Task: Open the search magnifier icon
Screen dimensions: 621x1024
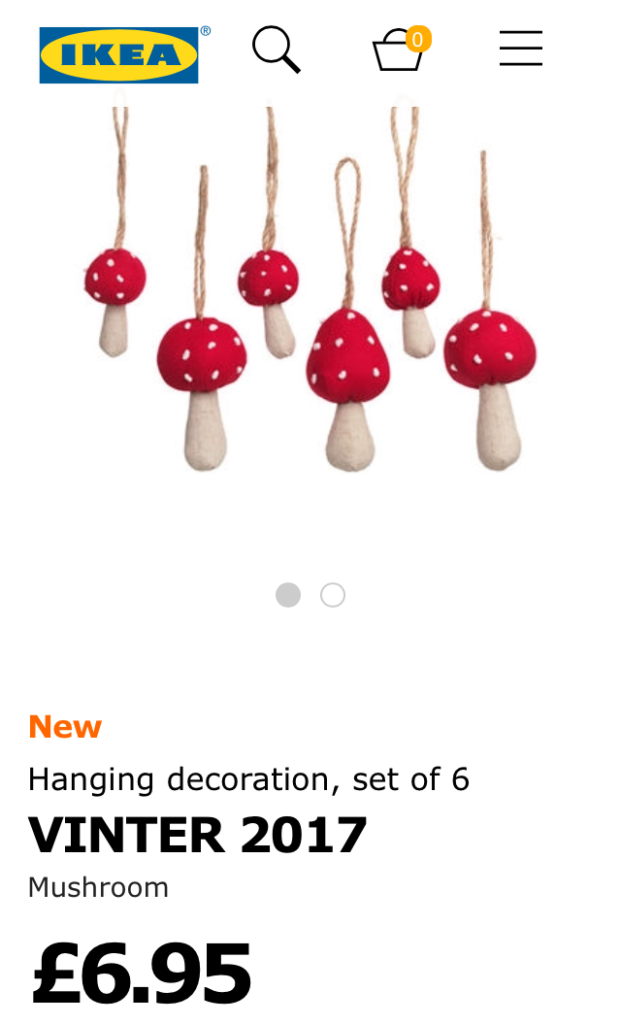Action: 276,50
